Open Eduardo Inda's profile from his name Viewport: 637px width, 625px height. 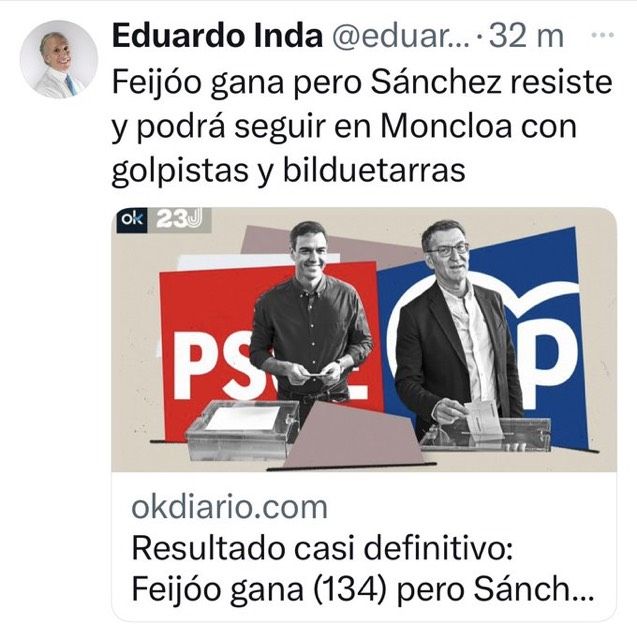click(217, 36)
